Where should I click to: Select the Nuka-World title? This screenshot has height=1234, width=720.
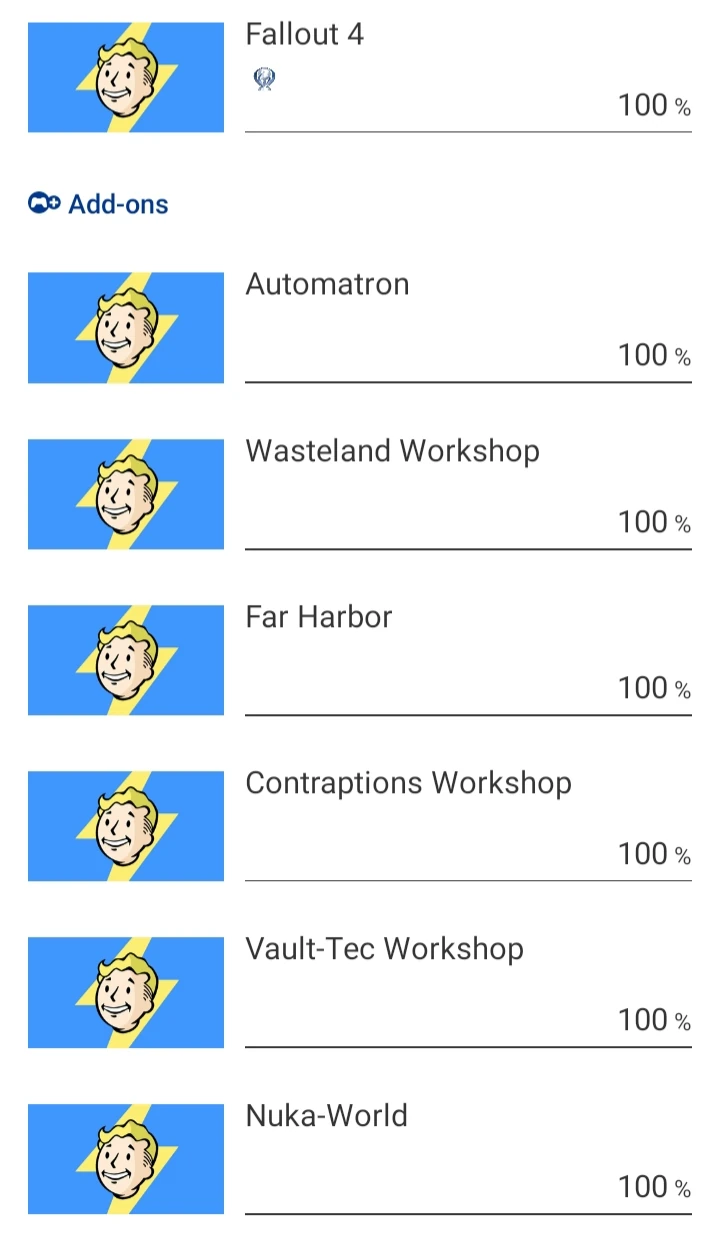pyautogui.click(x=326, y=1116)
